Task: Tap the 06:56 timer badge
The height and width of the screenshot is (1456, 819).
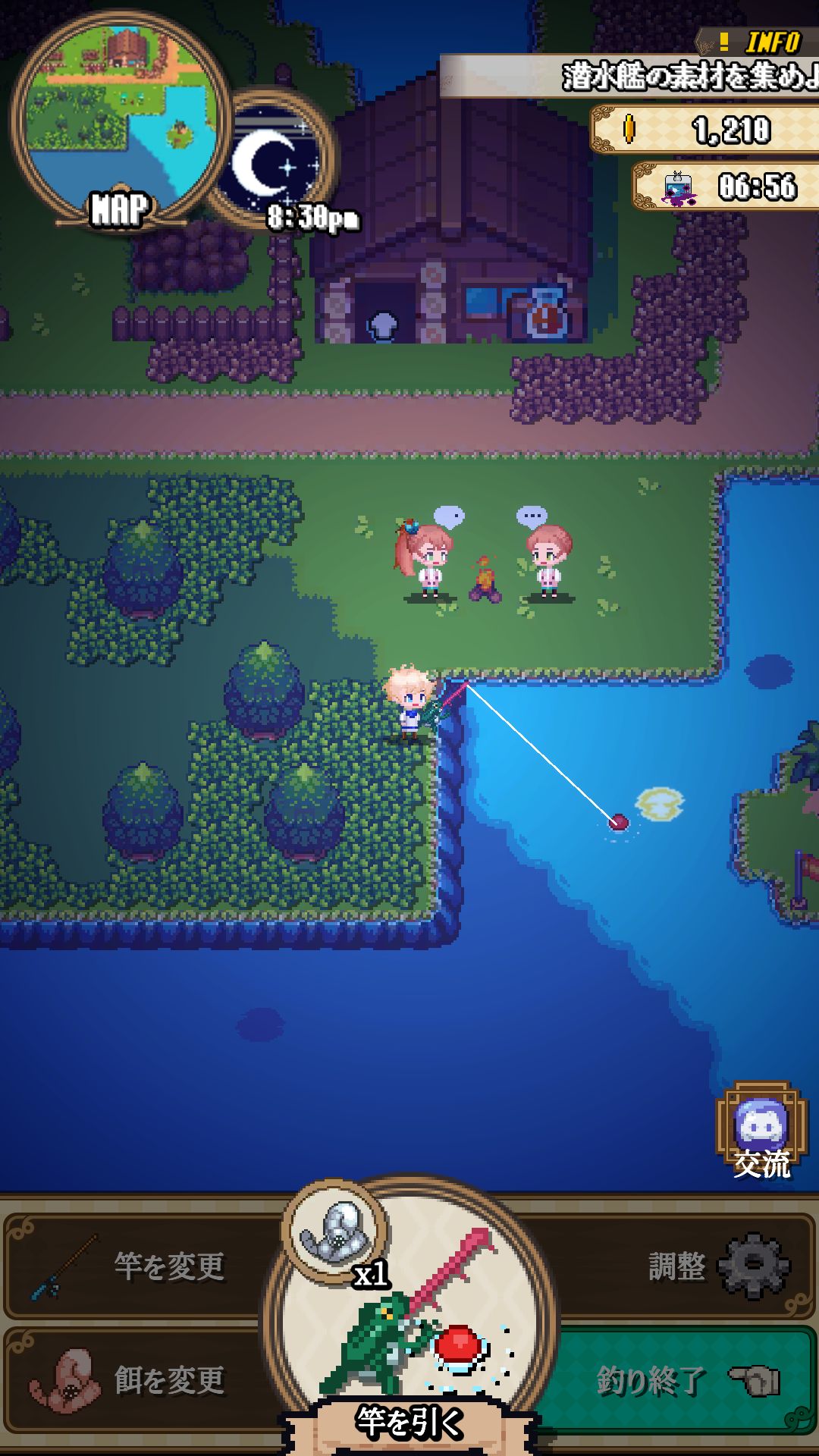Action: (726, 186)
